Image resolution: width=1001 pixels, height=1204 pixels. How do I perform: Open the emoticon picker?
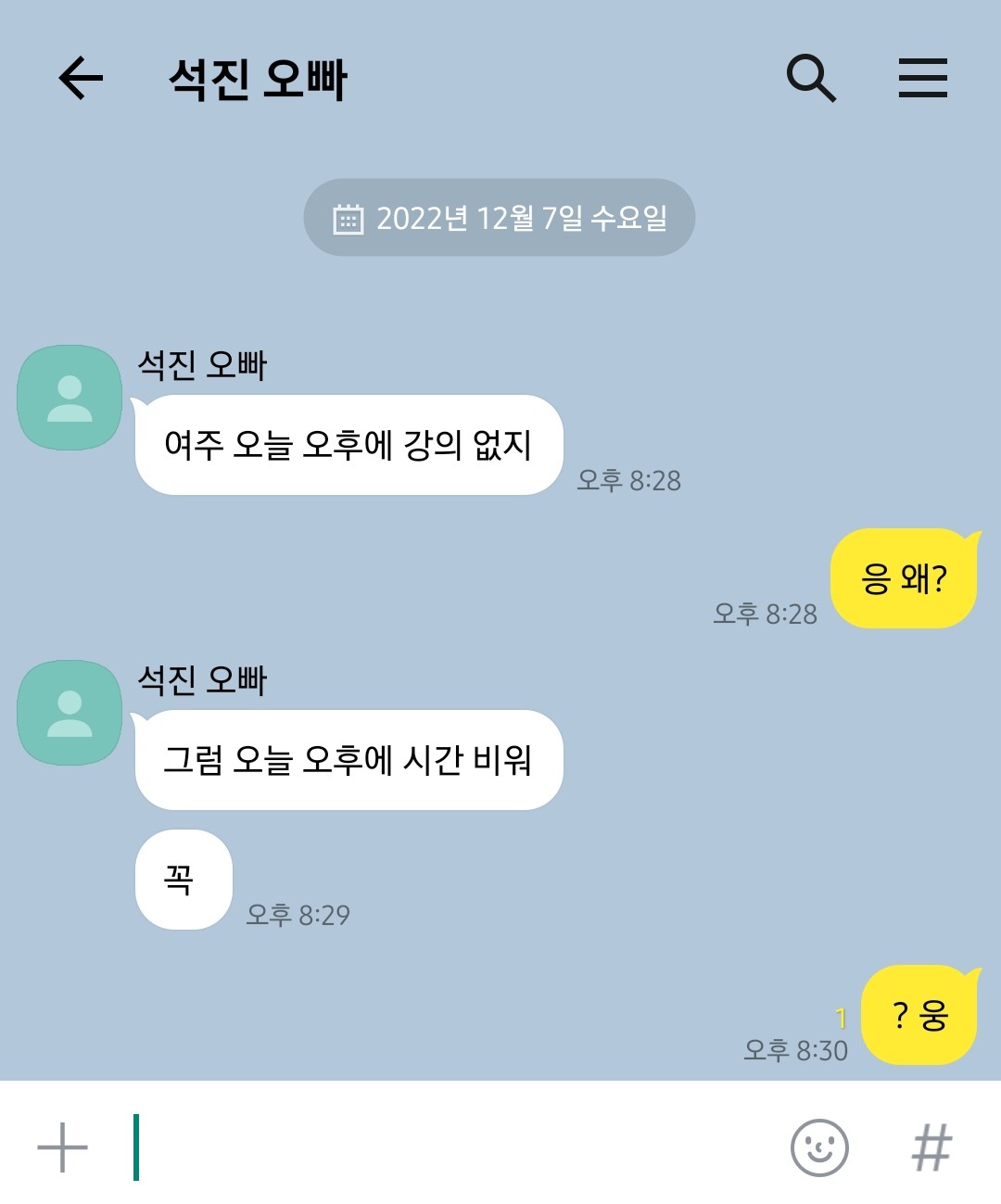pyautogui.click(x=819, y=1147)
